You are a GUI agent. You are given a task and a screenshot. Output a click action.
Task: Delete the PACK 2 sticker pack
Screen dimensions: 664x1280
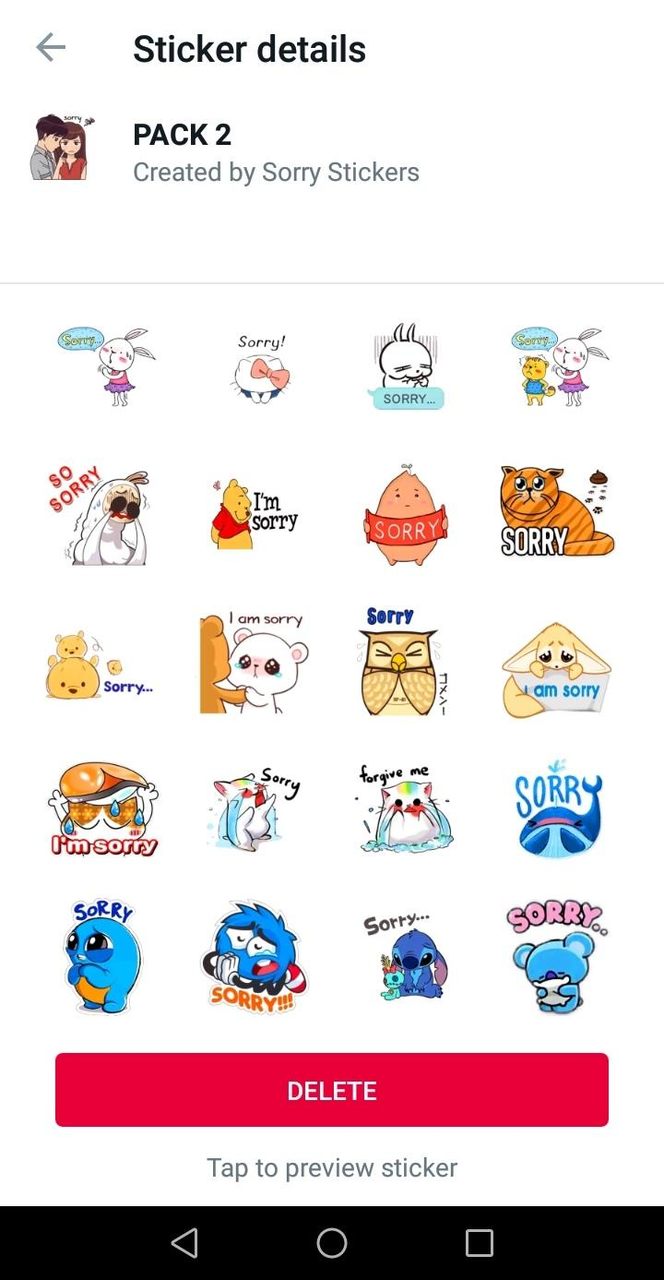332,1090
